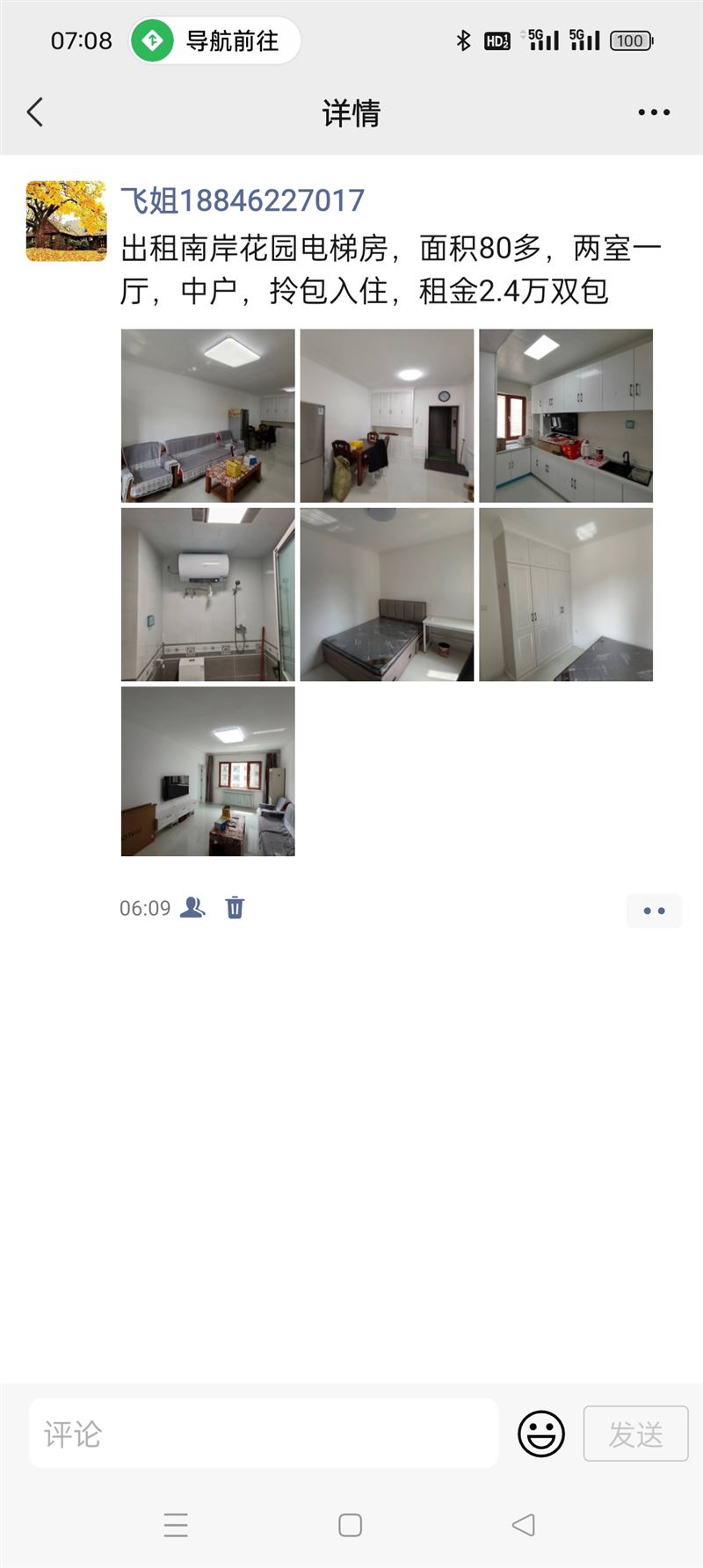Go back using the top-left arrow
The width and height of the screenshot is (703, 1568).
[x=35, y=113]
